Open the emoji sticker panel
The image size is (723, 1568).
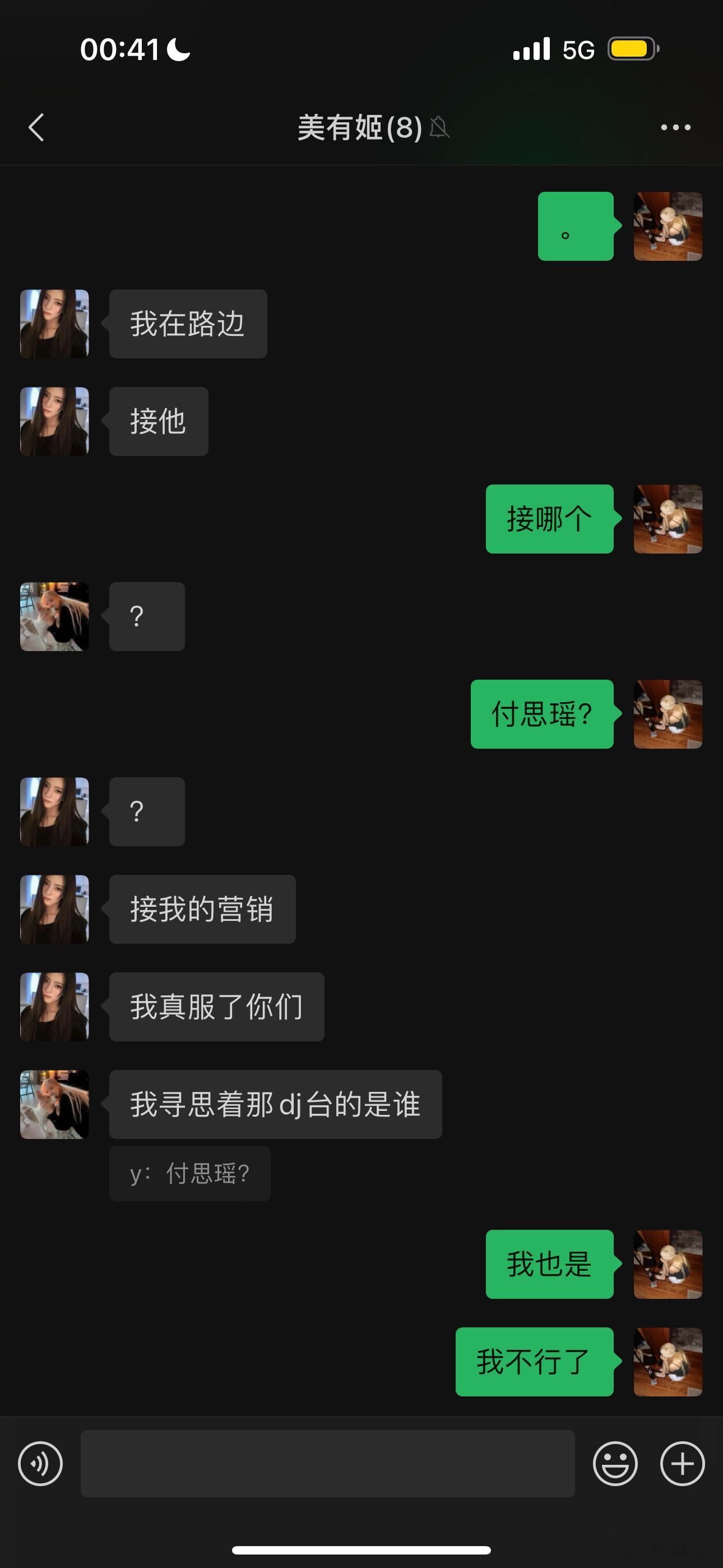coord(615,1463)
